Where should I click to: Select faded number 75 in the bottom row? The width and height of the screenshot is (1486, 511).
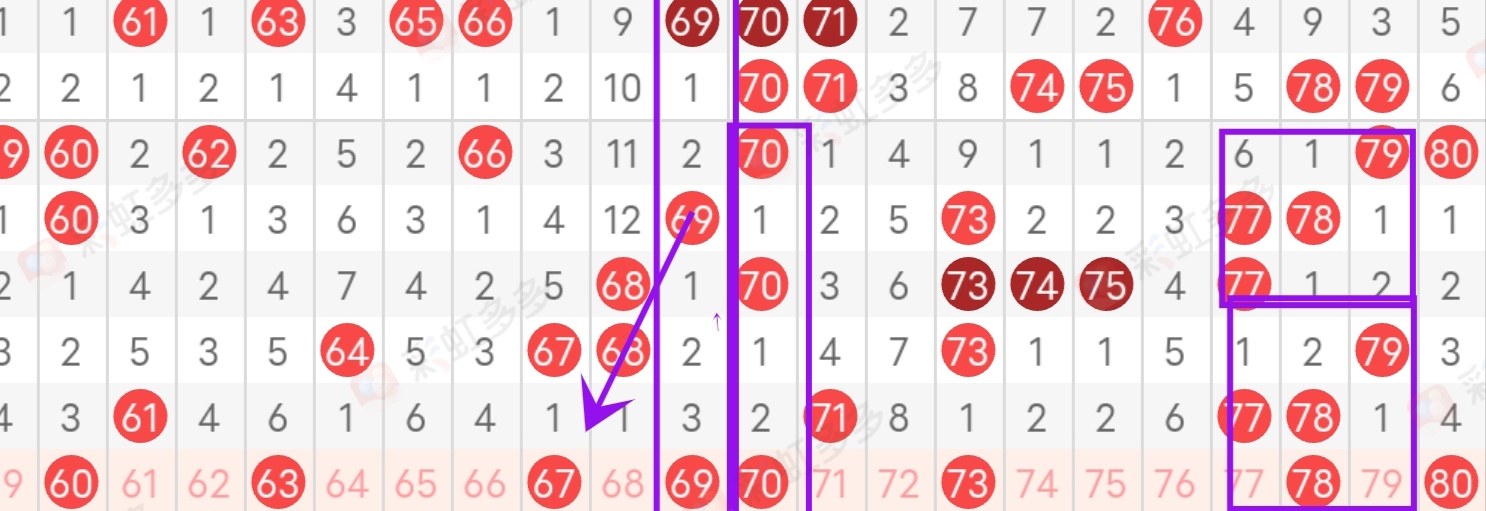(1105, 485)
